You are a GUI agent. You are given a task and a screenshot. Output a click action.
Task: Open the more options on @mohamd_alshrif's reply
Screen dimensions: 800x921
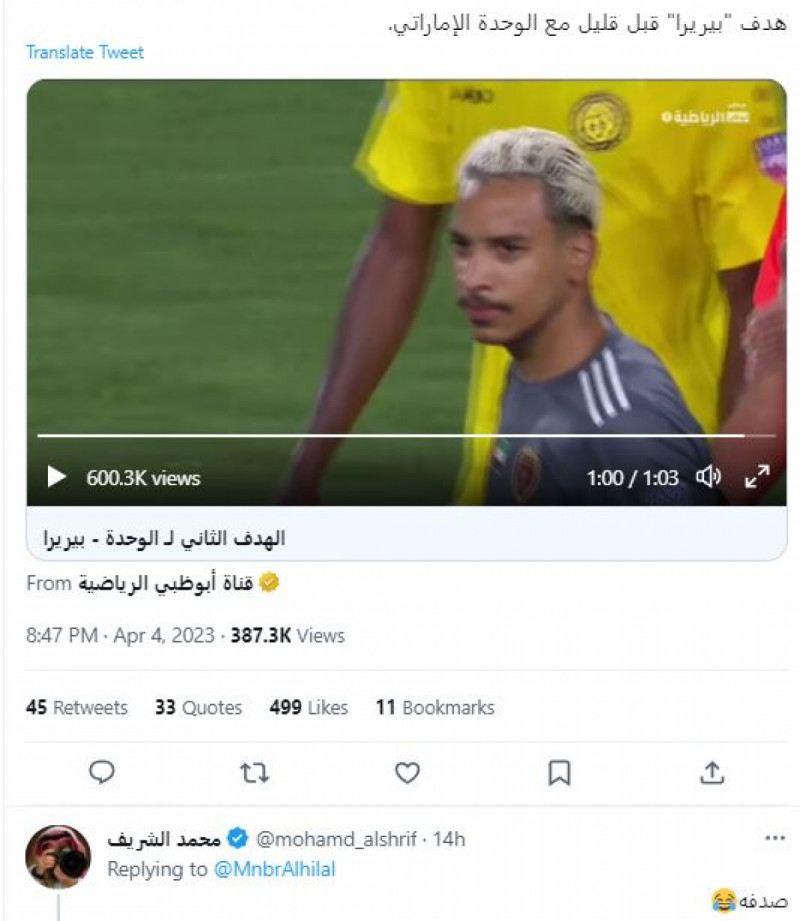coord(774,838)
